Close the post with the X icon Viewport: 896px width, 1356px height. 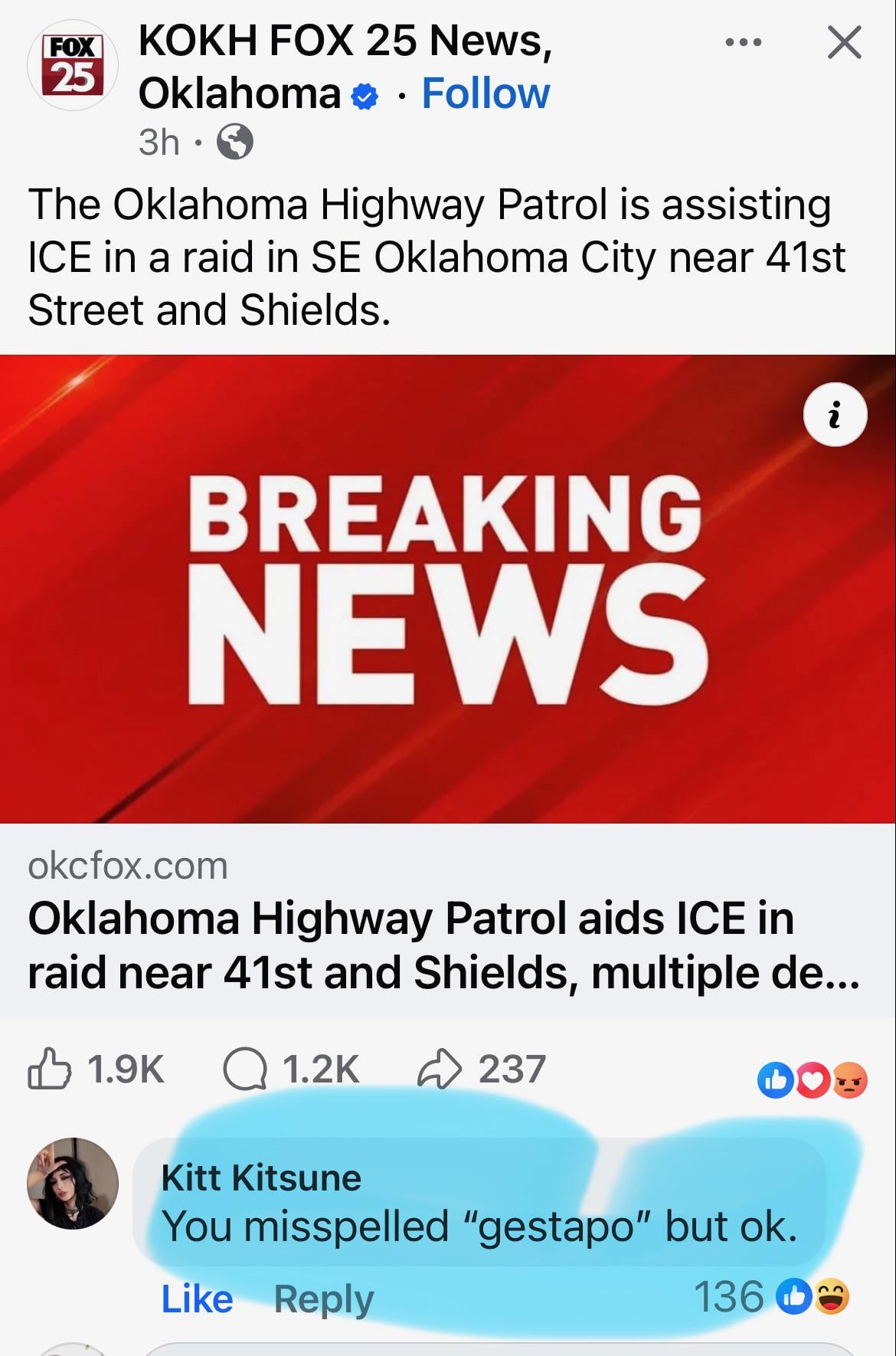pyautogui.click(x=844, y=43)
